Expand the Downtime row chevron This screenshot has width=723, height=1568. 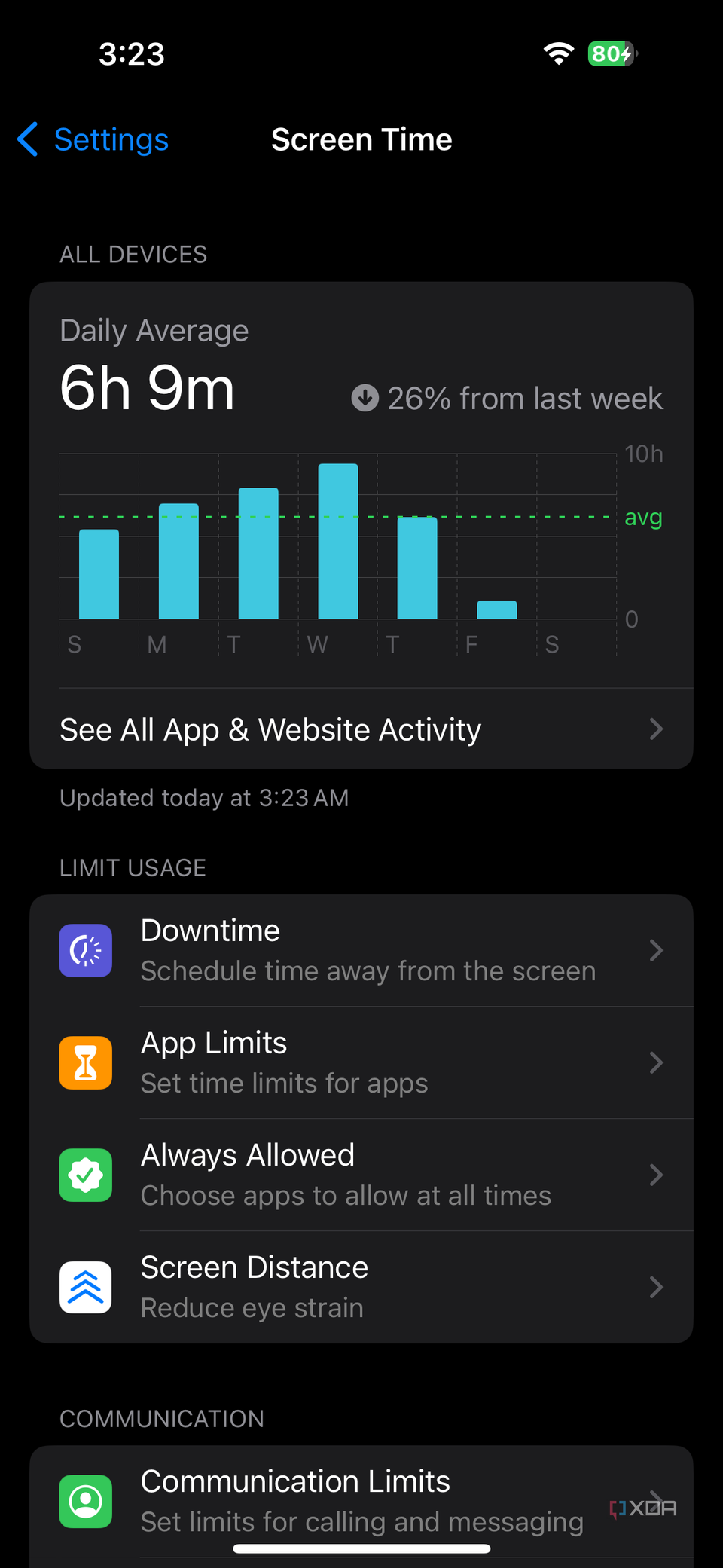[x=656, y=950]
